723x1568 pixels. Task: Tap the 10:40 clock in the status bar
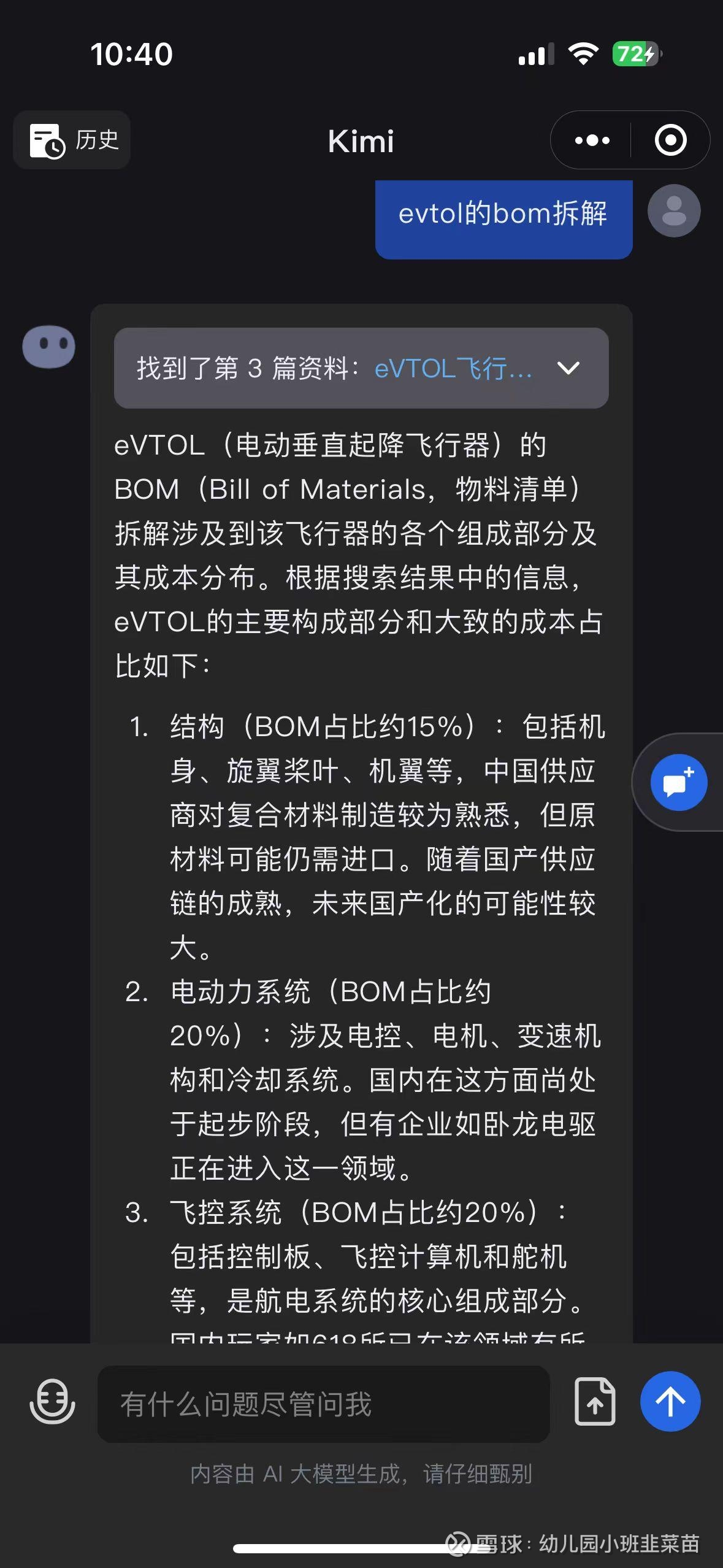point(131,54)
